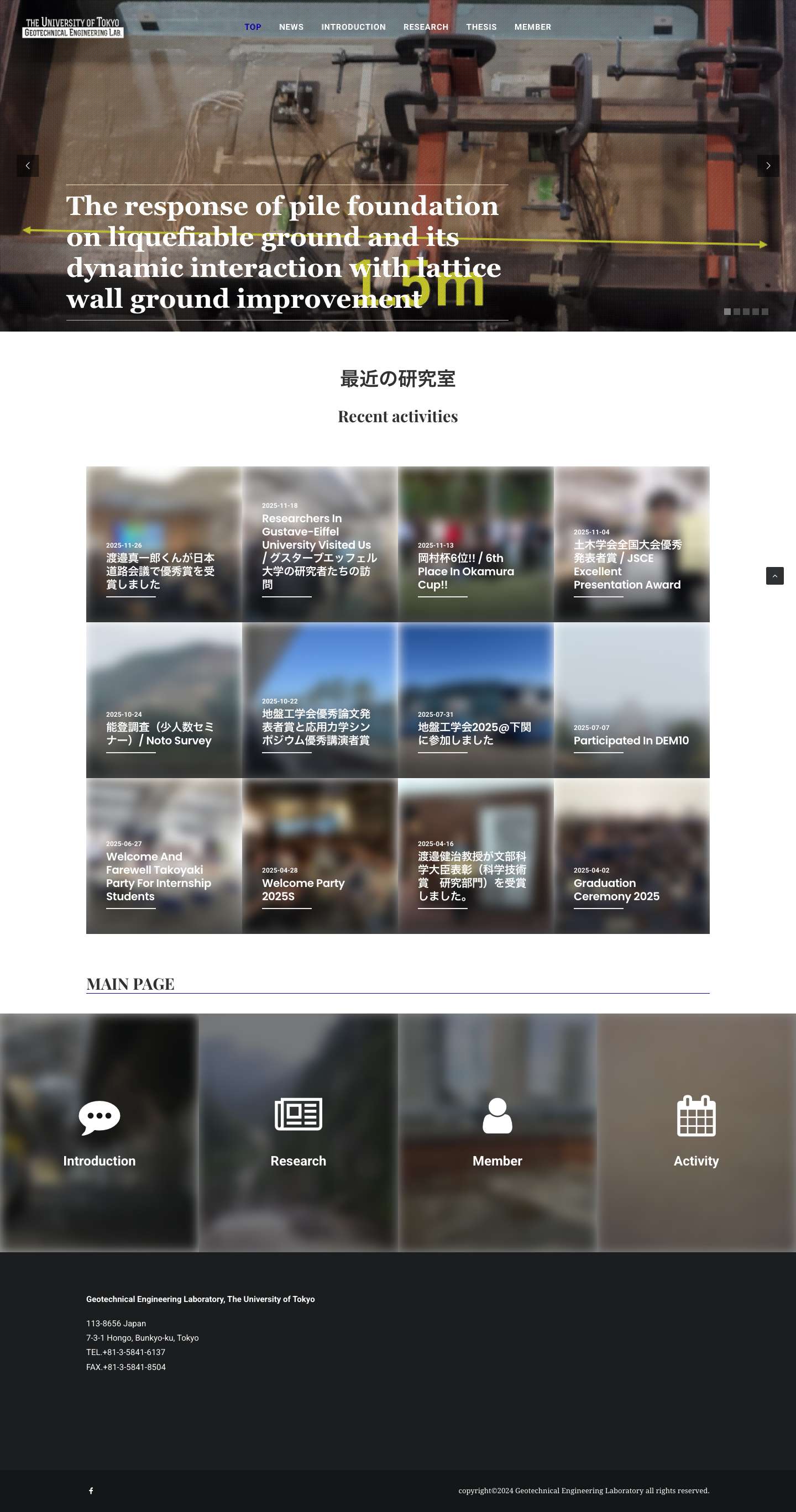Go back a slide using the left chevron
The height and width of the screenshot is (1512, 796).
tap(28, 166)
